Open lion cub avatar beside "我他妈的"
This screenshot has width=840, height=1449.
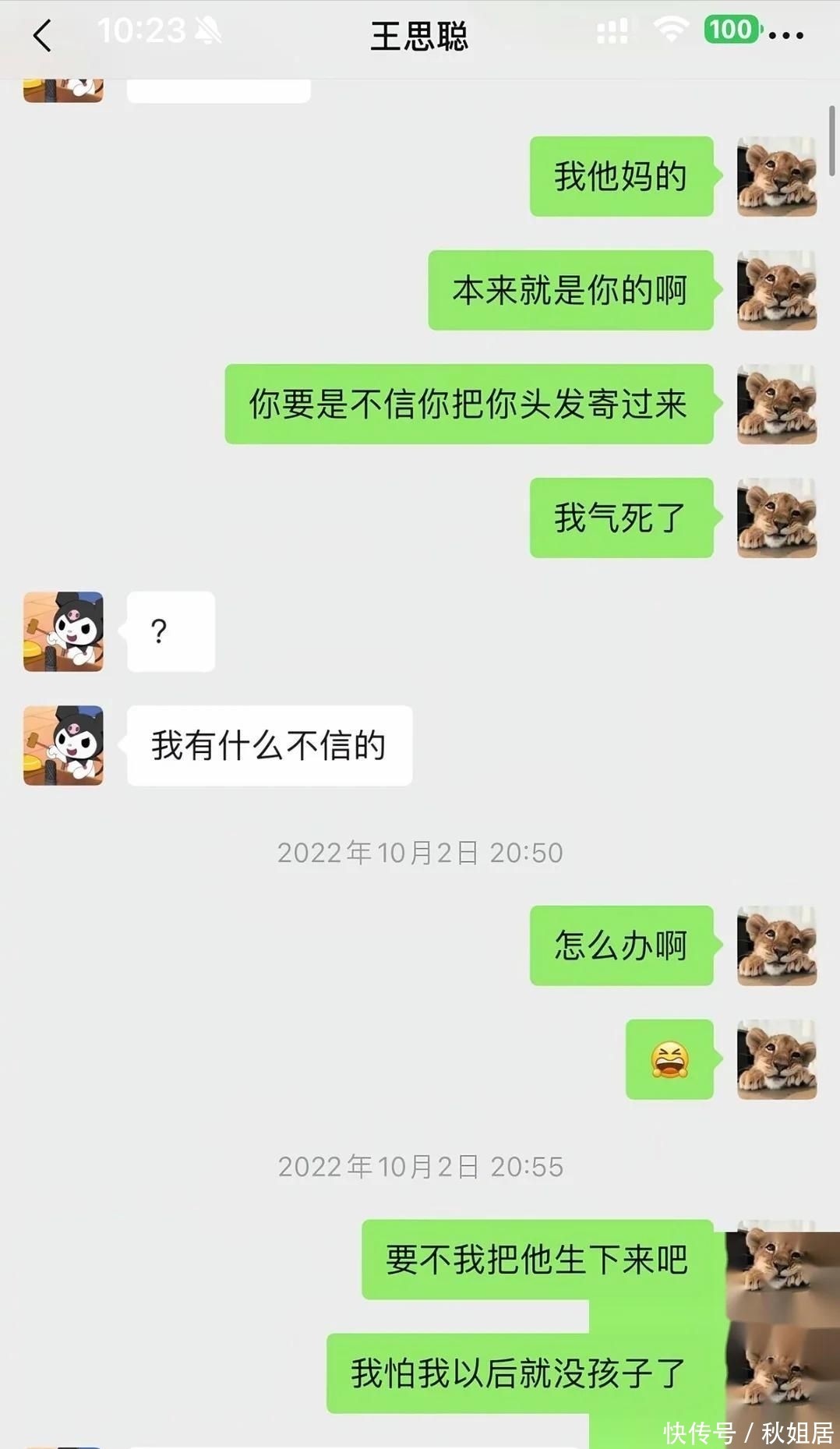click(x=776, y=176)
